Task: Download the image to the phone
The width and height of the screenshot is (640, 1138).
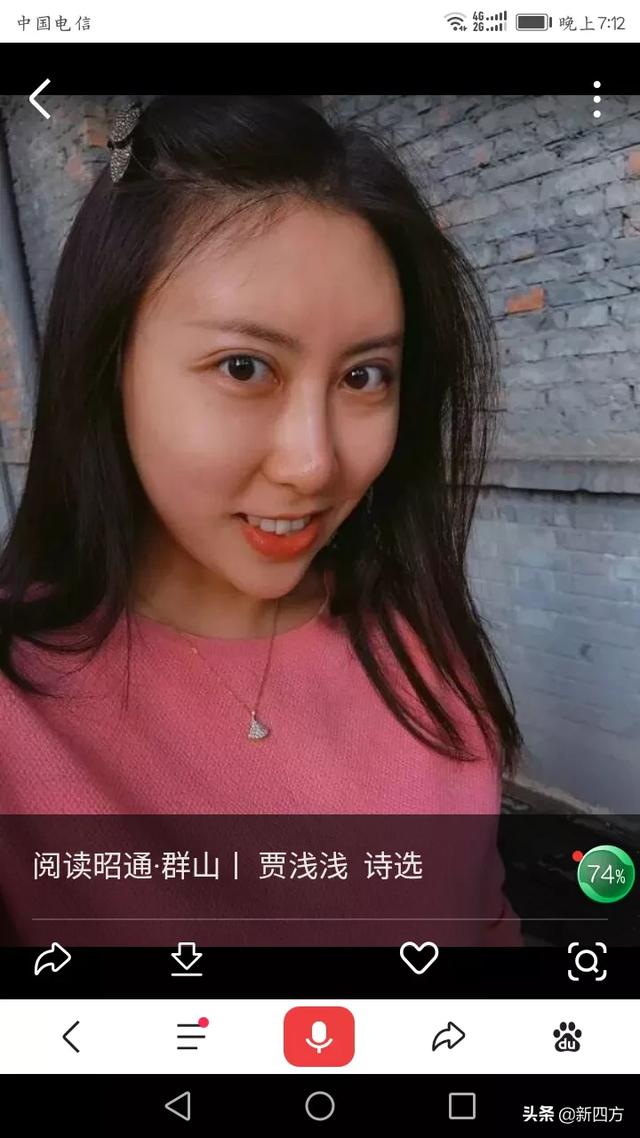Action: [x=187, y=960]
